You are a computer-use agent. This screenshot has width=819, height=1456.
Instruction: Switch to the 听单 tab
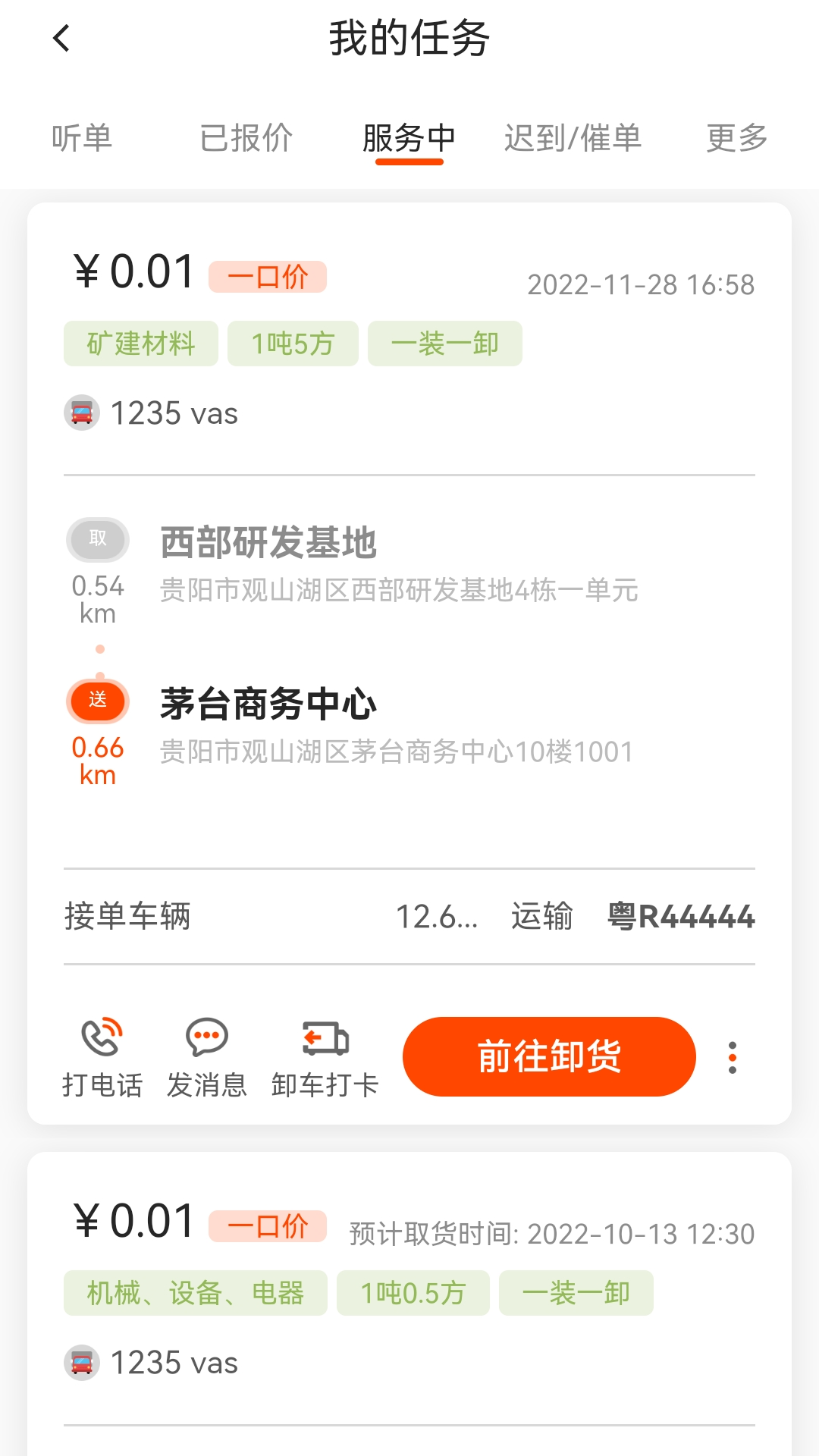point(82,138)
